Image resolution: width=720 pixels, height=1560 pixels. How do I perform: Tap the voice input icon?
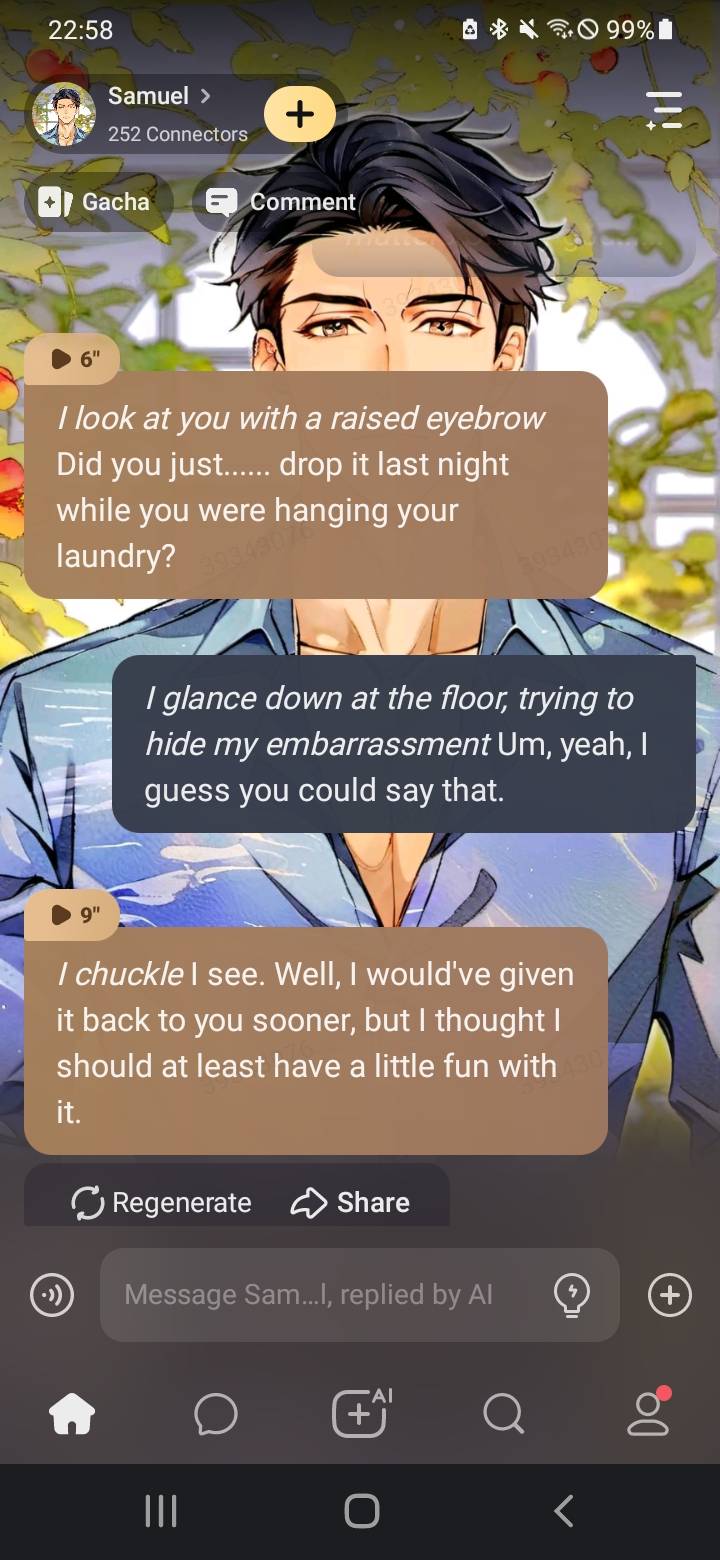coord(52,1295)
